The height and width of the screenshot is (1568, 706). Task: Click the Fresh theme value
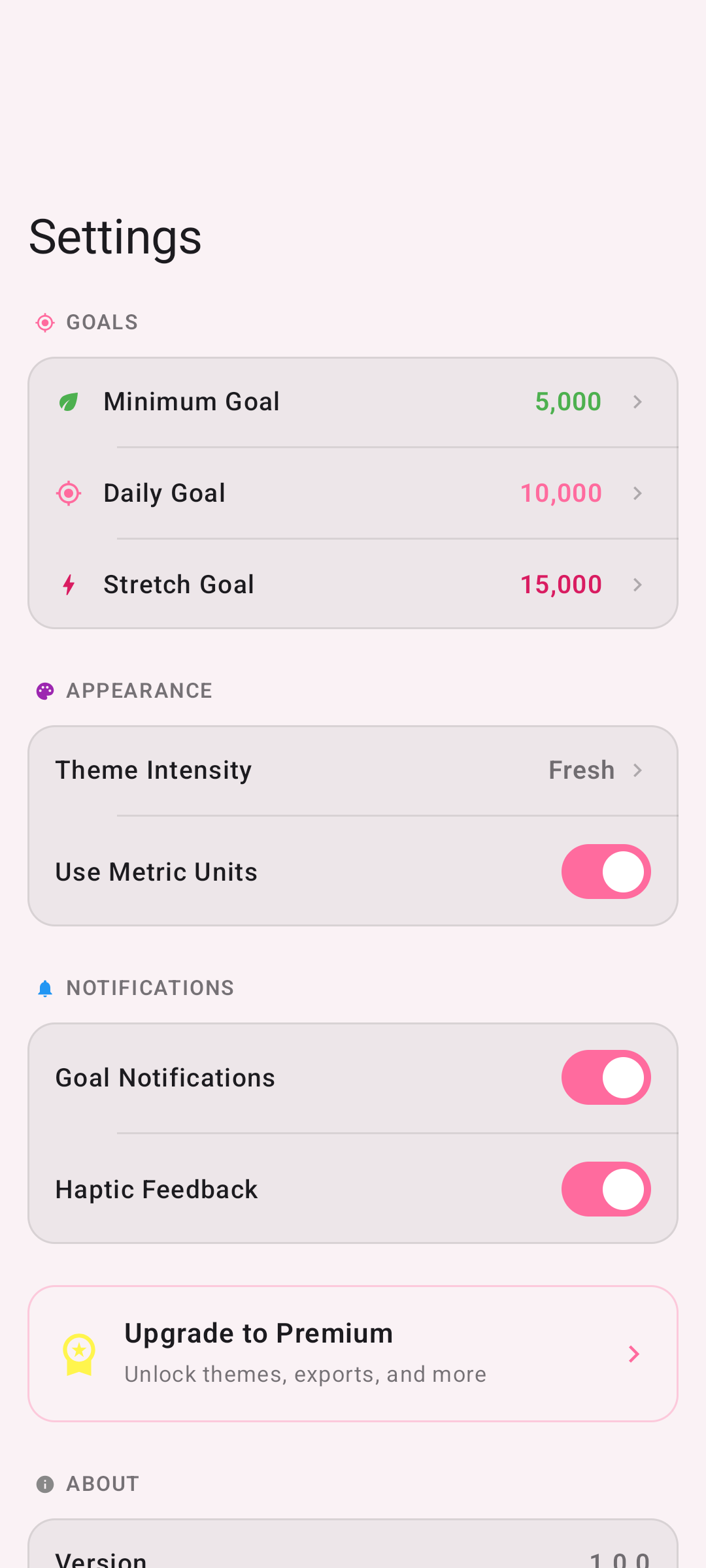click(580, 770)
